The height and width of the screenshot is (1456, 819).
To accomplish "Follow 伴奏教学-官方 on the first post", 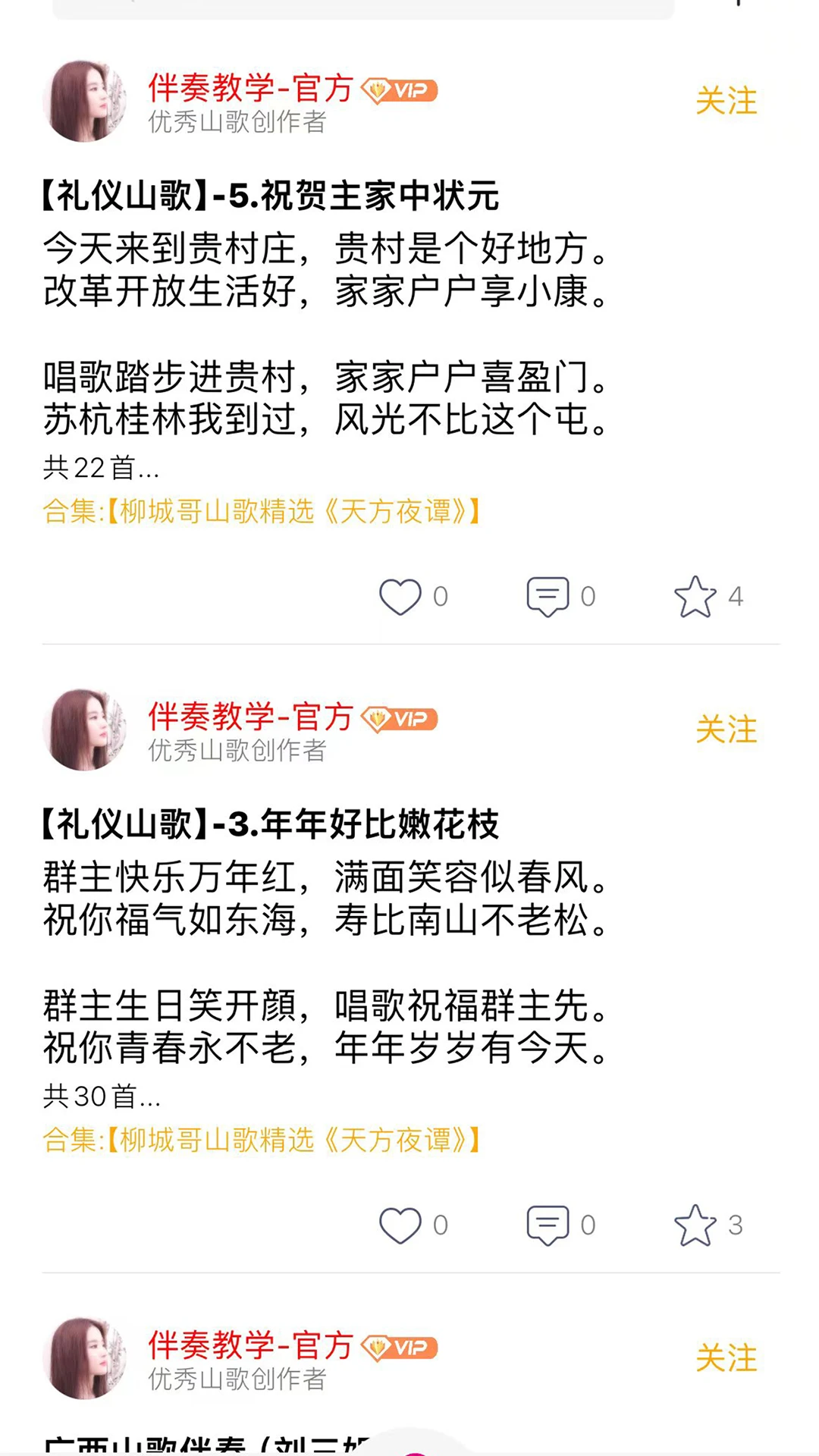I will pos(726,99).
